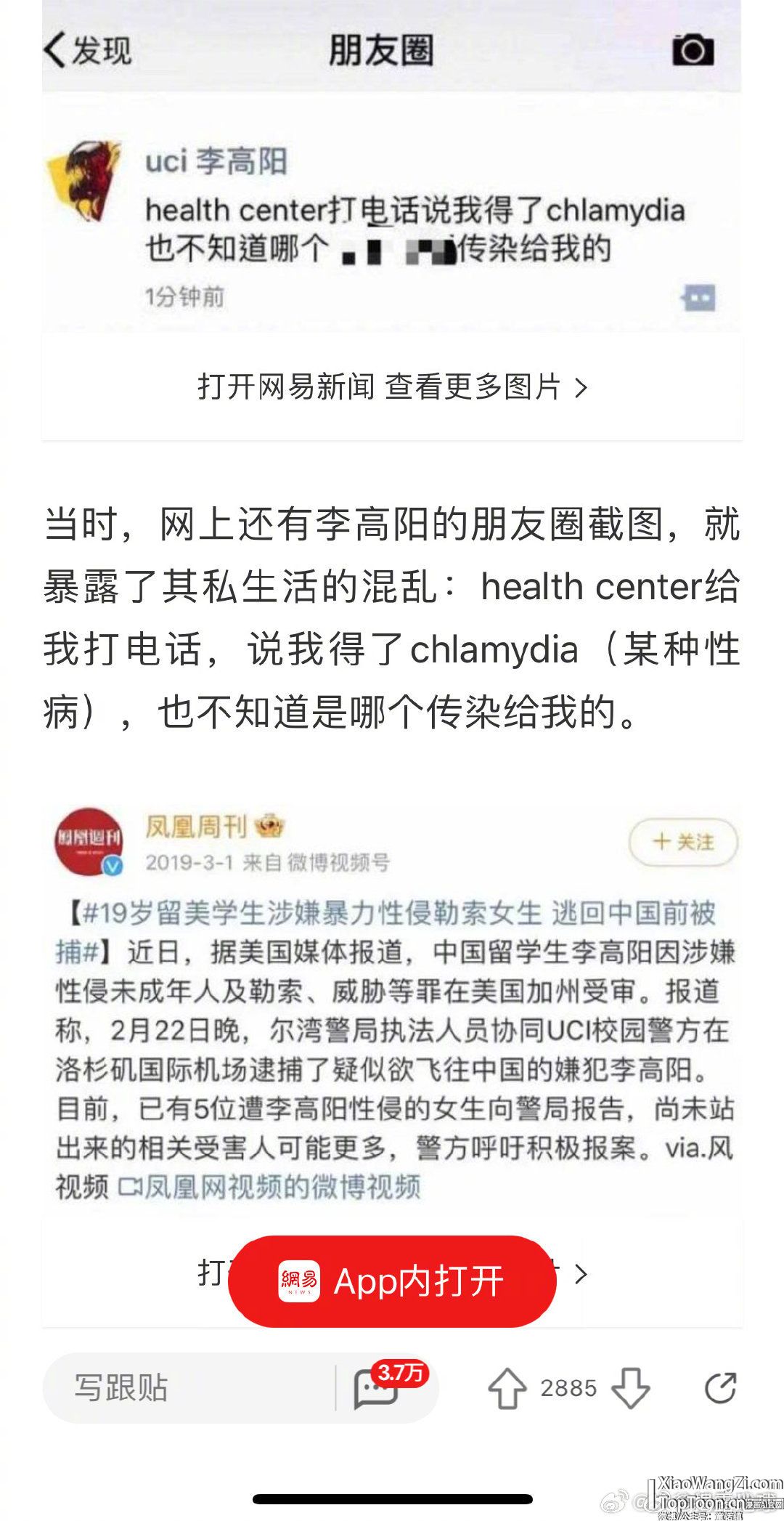Open NetEase News to view more pictures
Image resolution: width=784 pixels, height=1521 pixels.
click(392, 387)
